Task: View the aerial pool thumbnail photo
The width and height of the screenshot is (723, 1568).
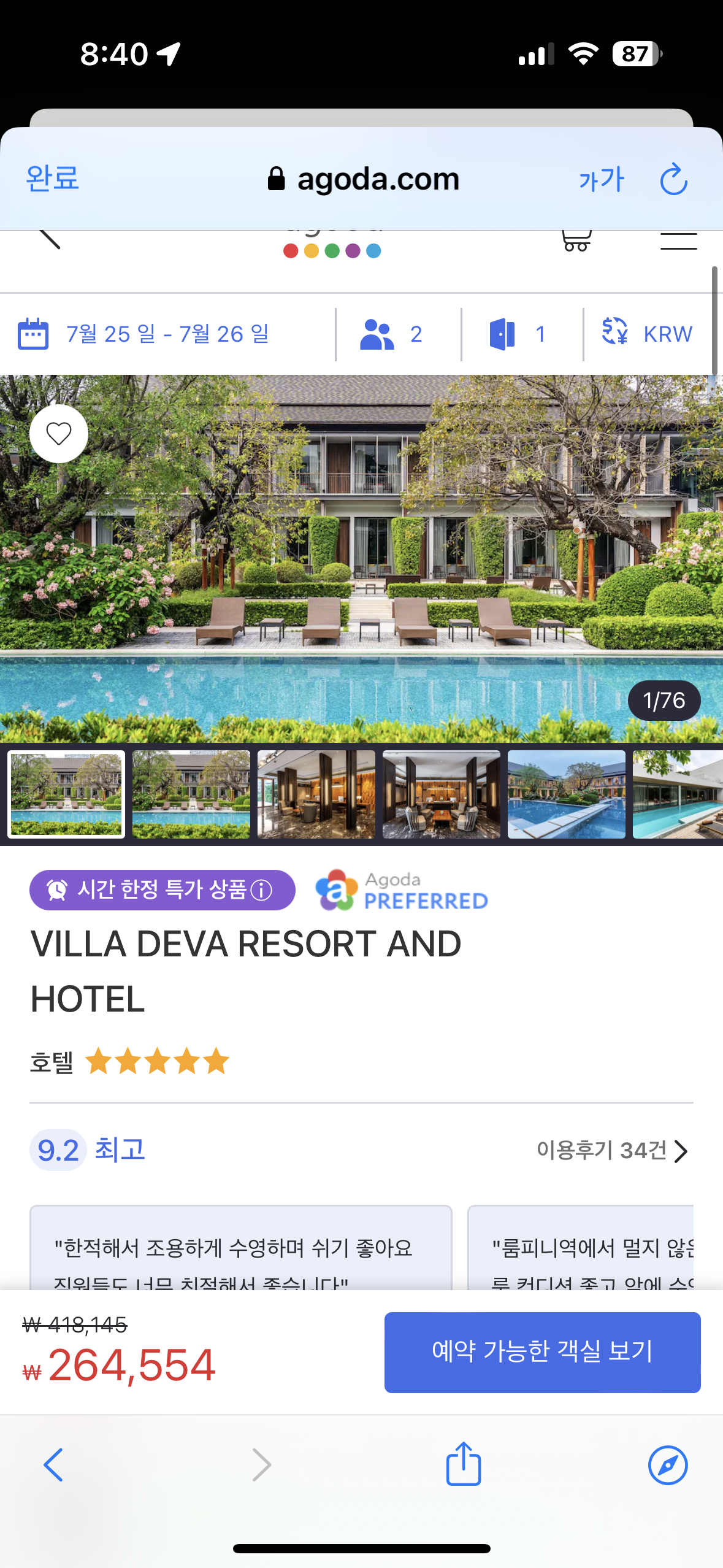Action: click(x=566, y=794)
